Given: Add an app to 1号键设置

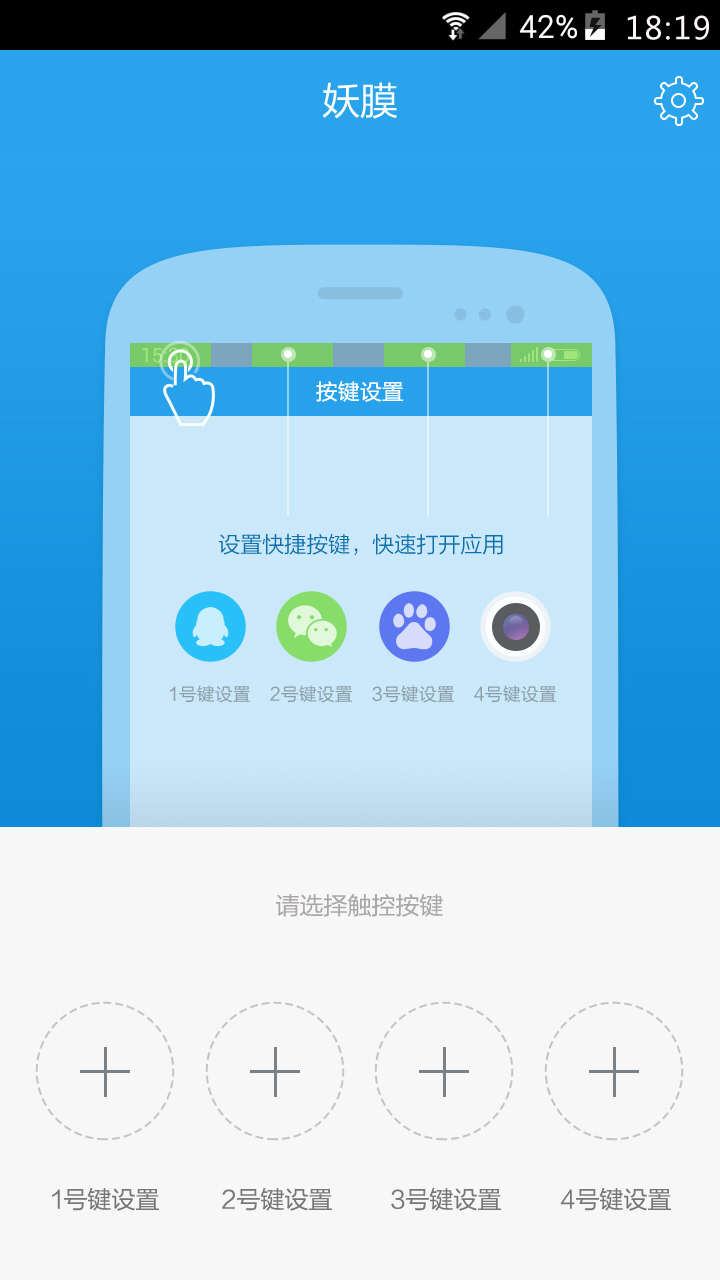Looking at the screenshot, I should tap(105, 1071).
